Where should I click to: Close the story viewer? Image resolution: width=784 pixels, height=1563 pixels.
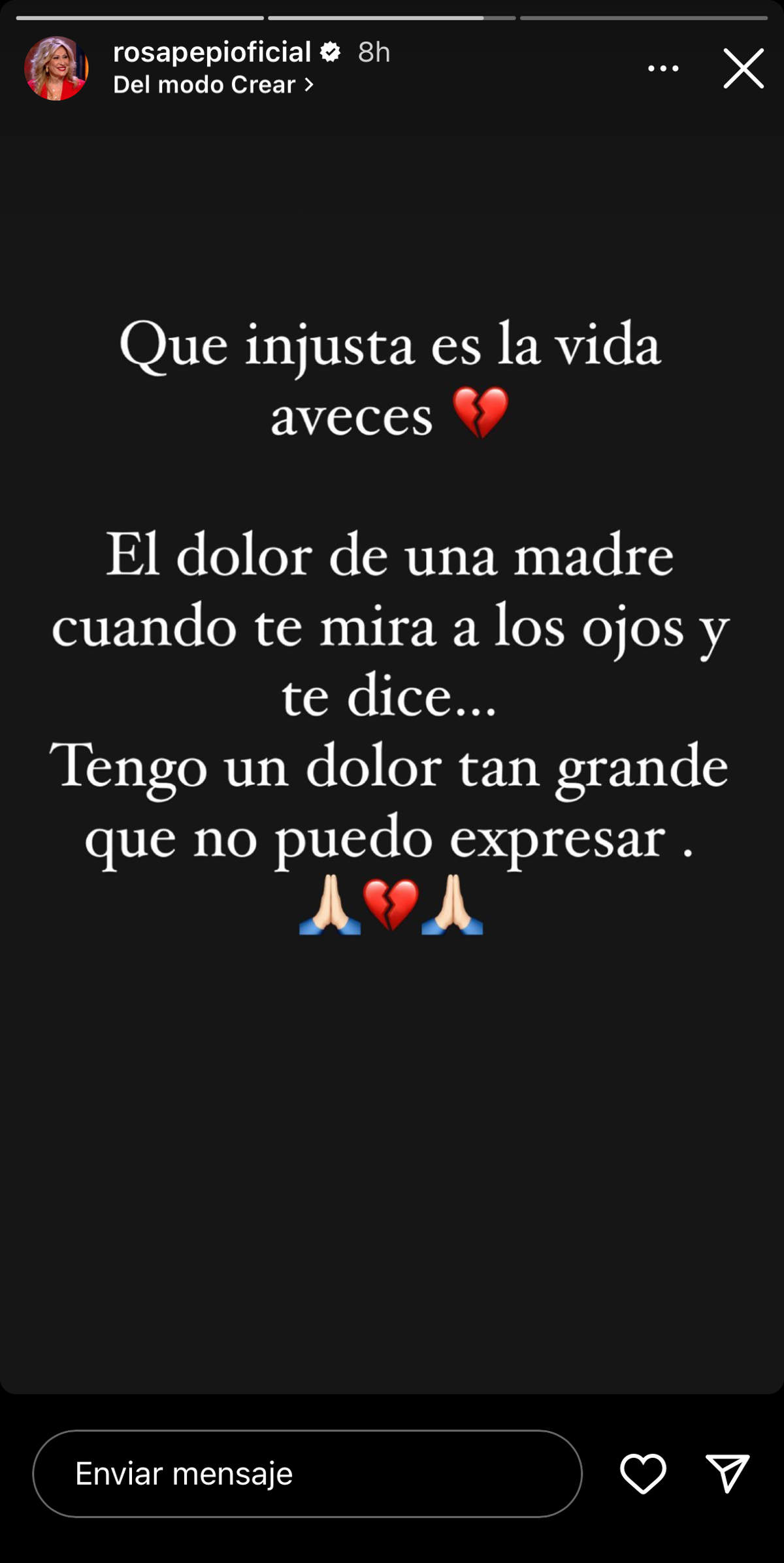click(x=743, y=68)
